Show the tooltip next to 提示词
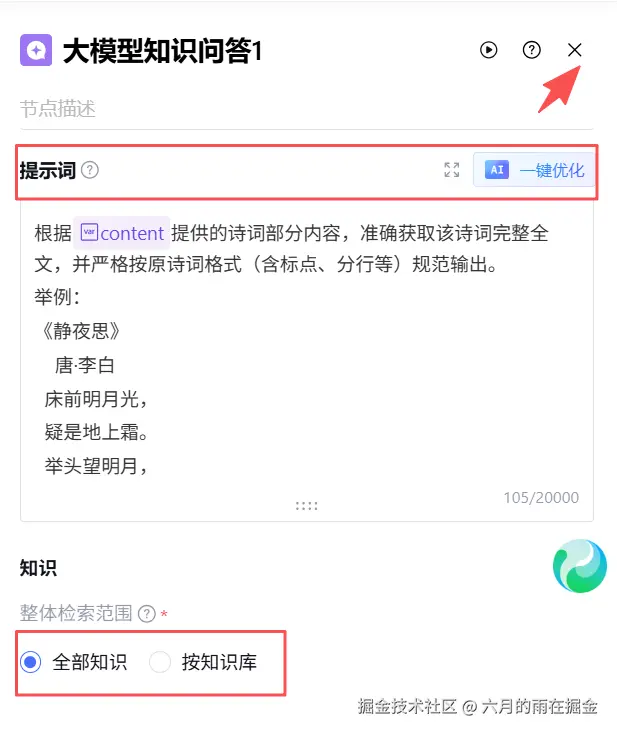The height and width of the screenshot is (735, 617). 90,170
